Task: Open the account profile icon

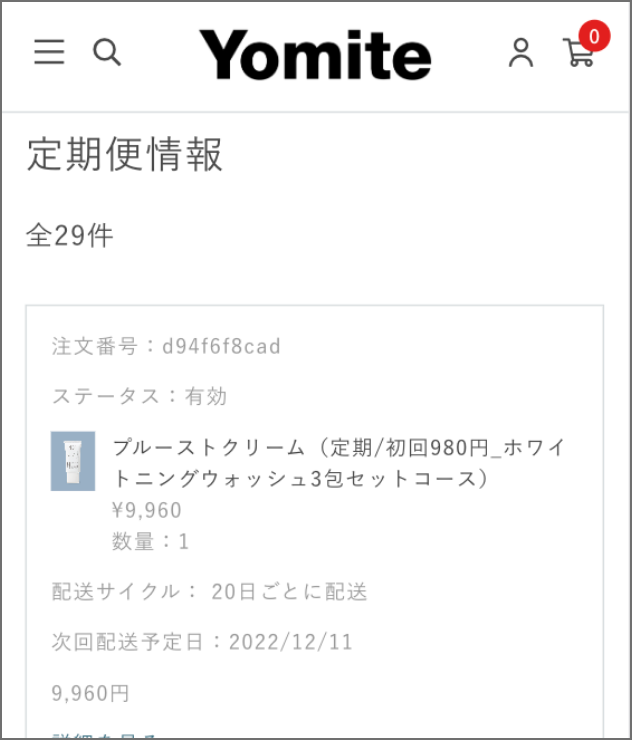Action: coord(521,53)
